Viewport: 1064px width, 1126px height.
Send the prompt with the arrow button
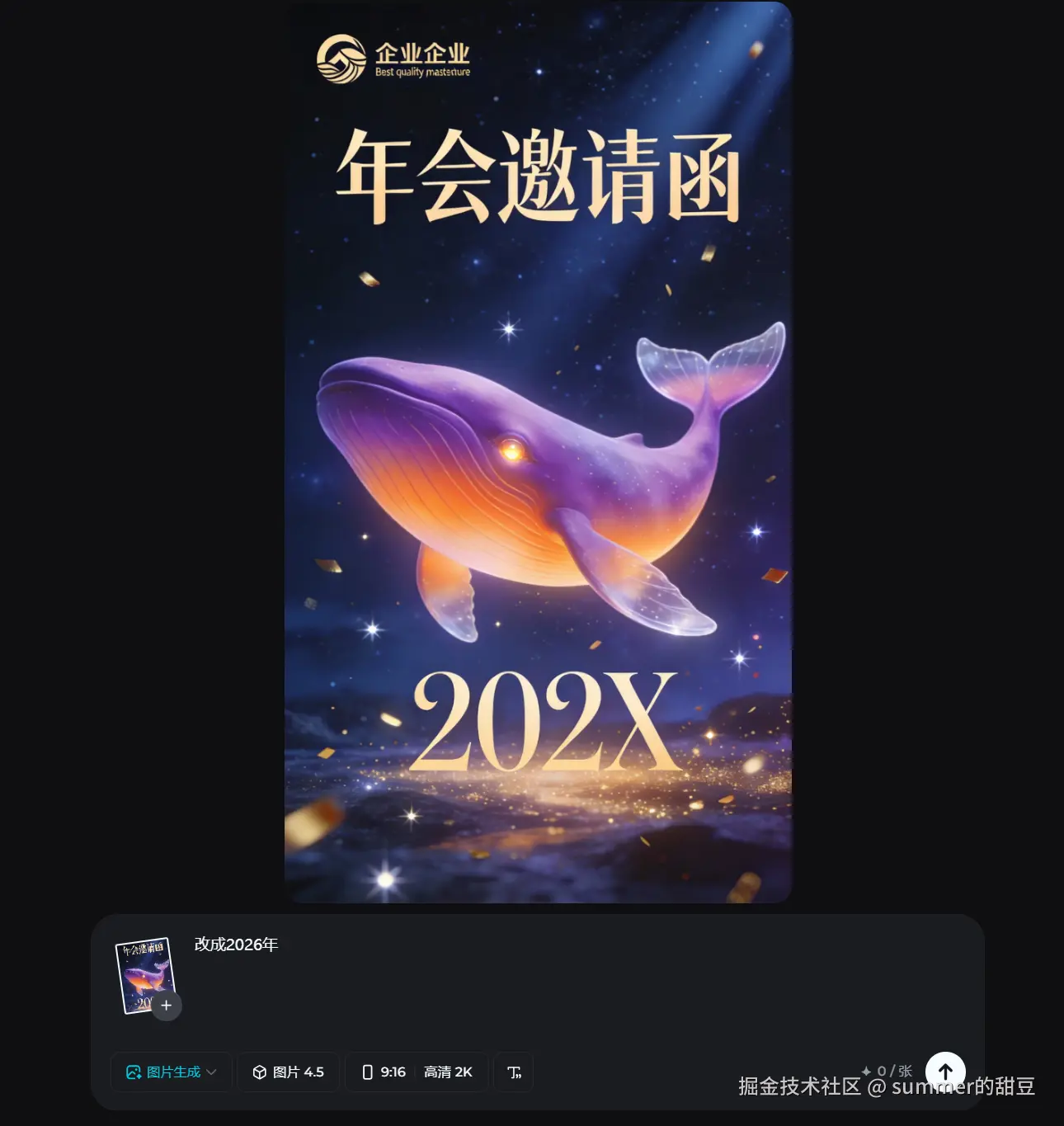[945, 1072]
